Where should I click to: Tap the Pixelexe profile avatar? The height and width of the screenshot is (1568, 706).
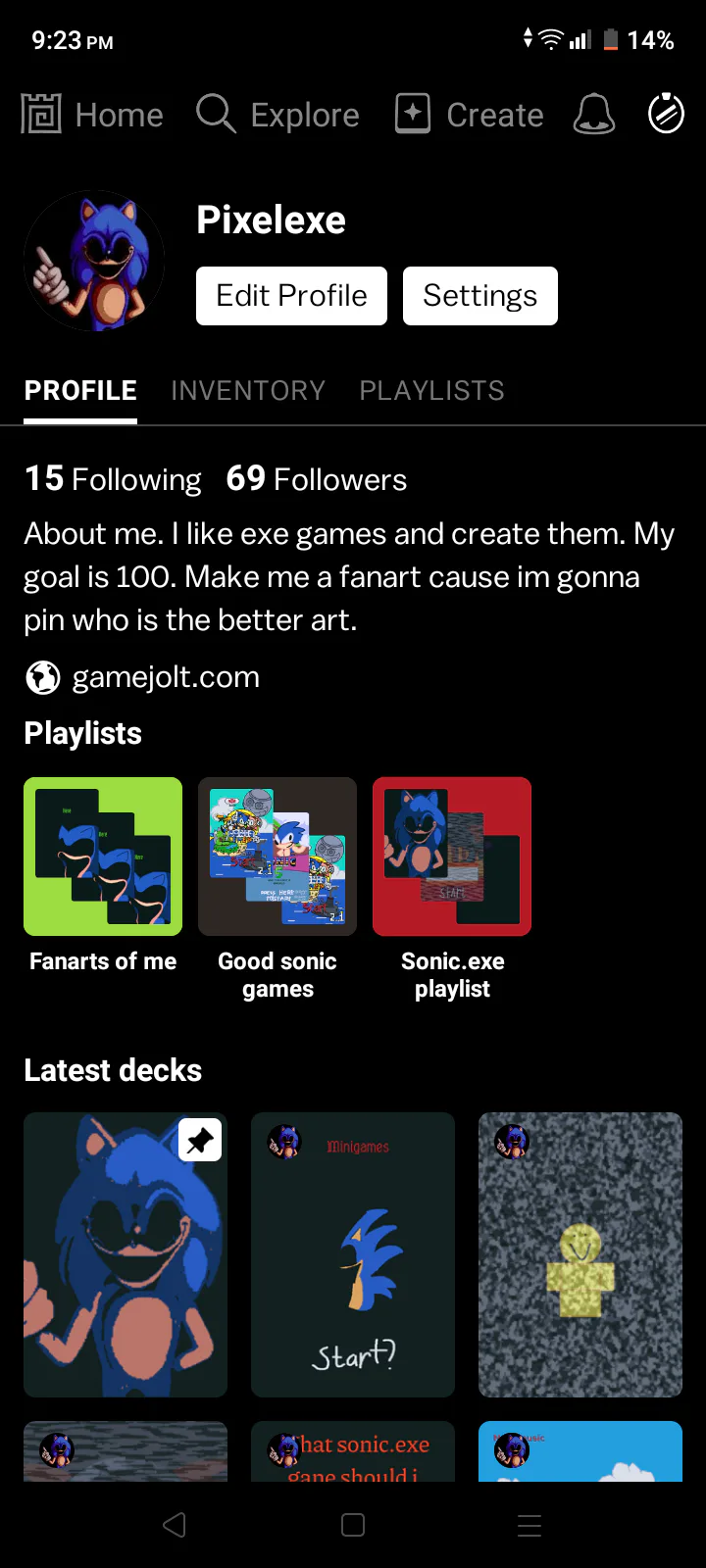[94, 261]
